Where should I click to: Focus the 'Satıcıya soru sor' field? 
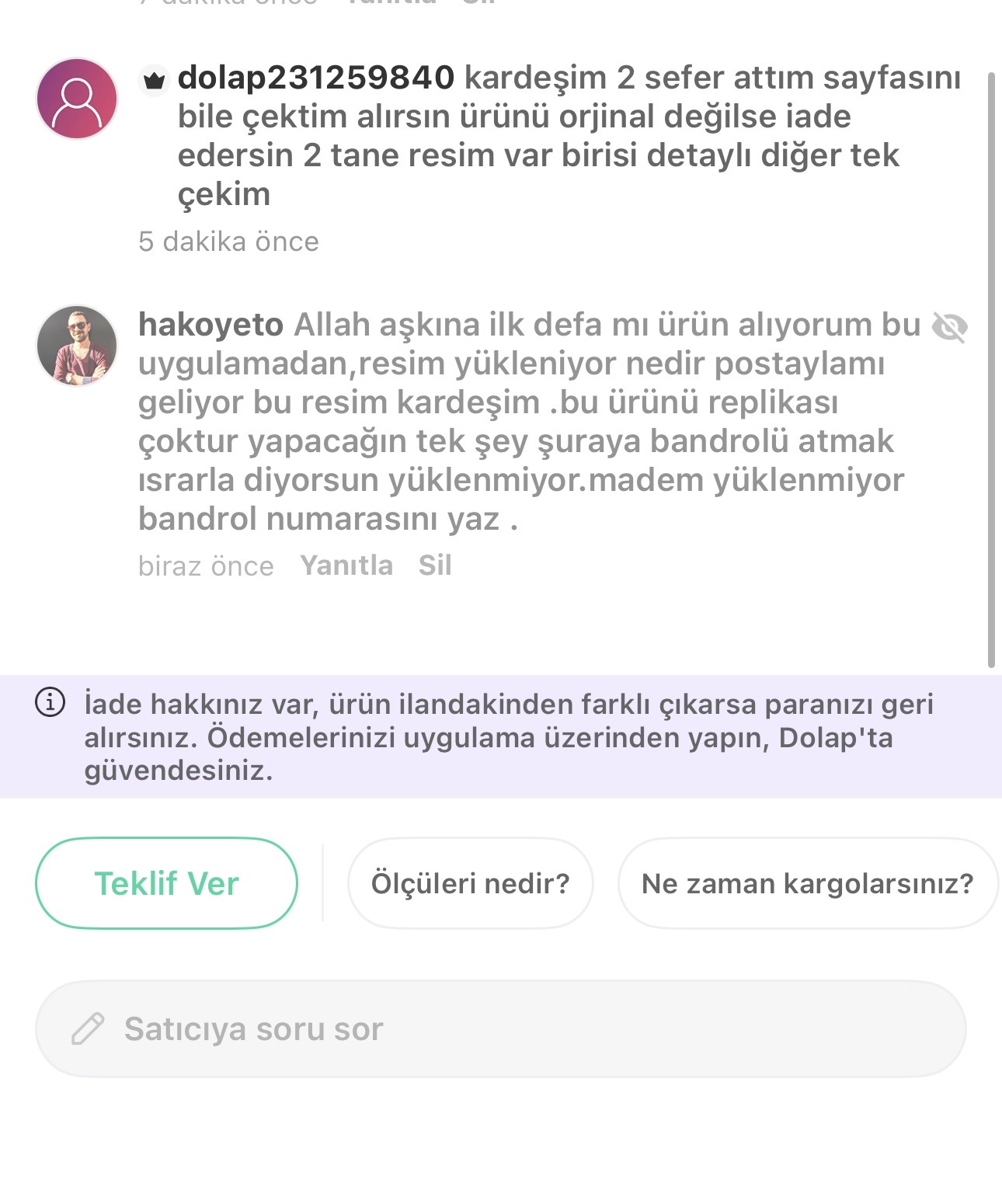point(501,1028)
